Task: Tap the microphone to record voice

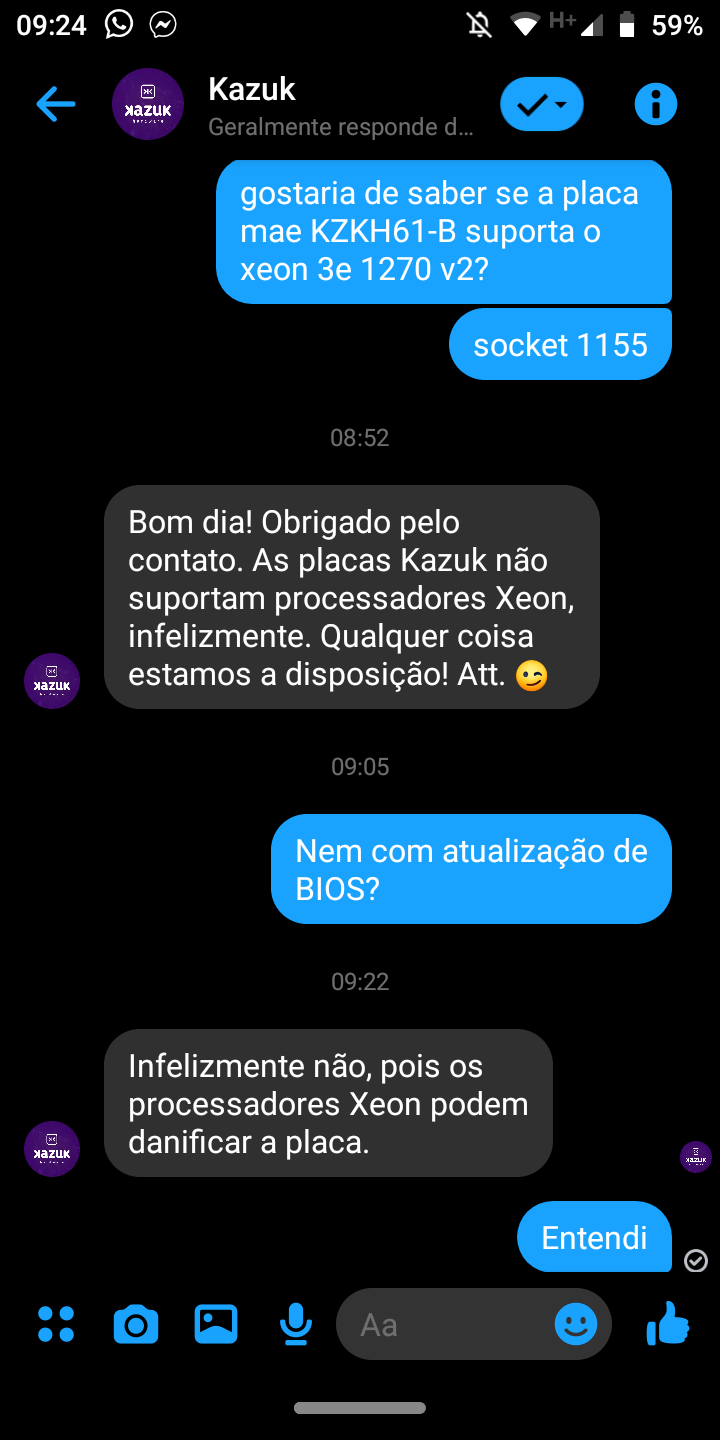Action: tap(294, 1324)
